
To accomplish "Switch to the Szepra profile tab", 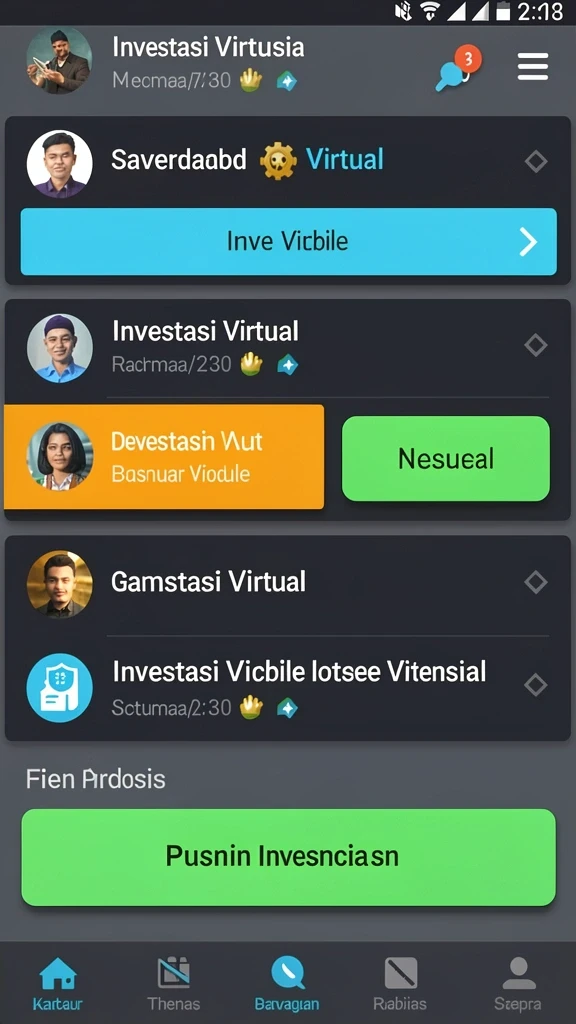I will click(519, 984).
